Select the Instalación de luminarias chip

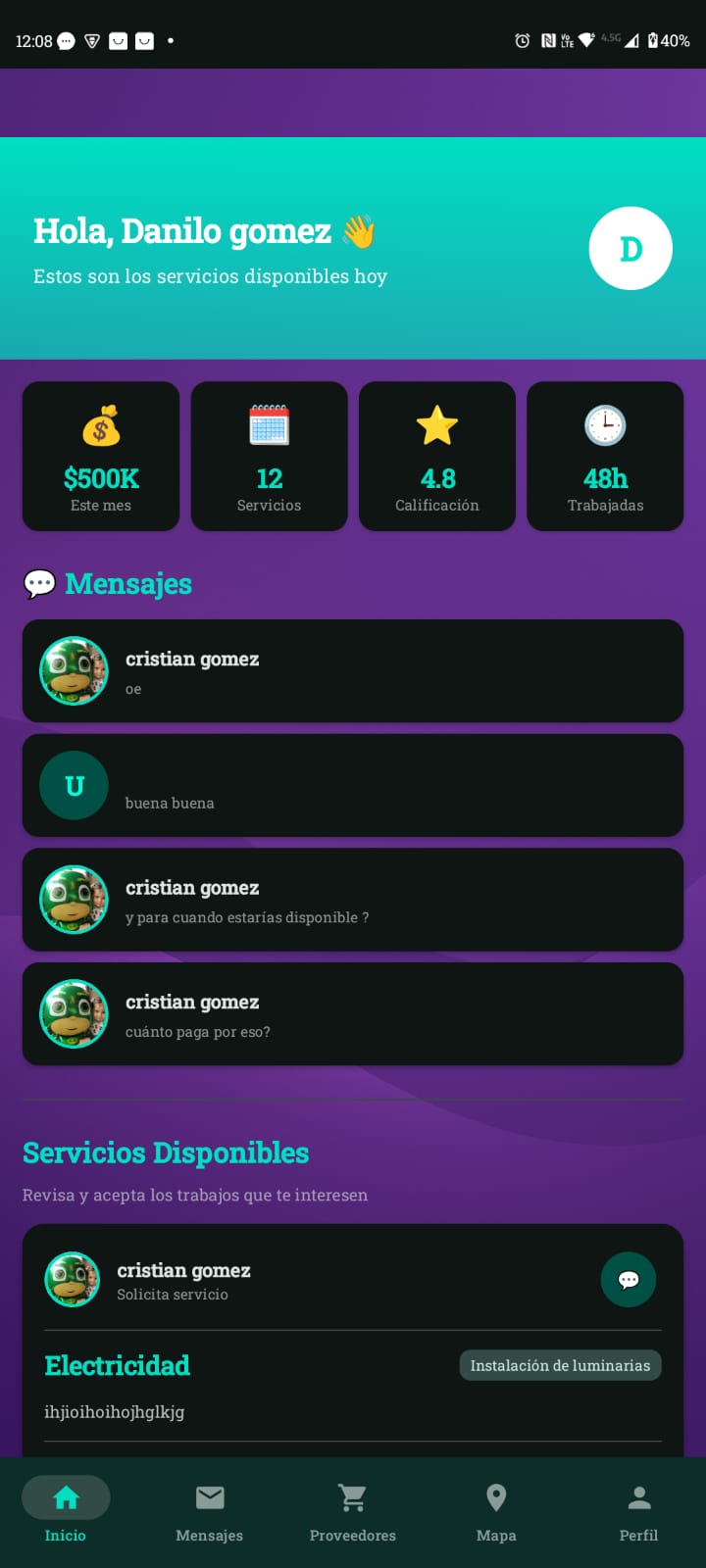(x=560, y=1365)
